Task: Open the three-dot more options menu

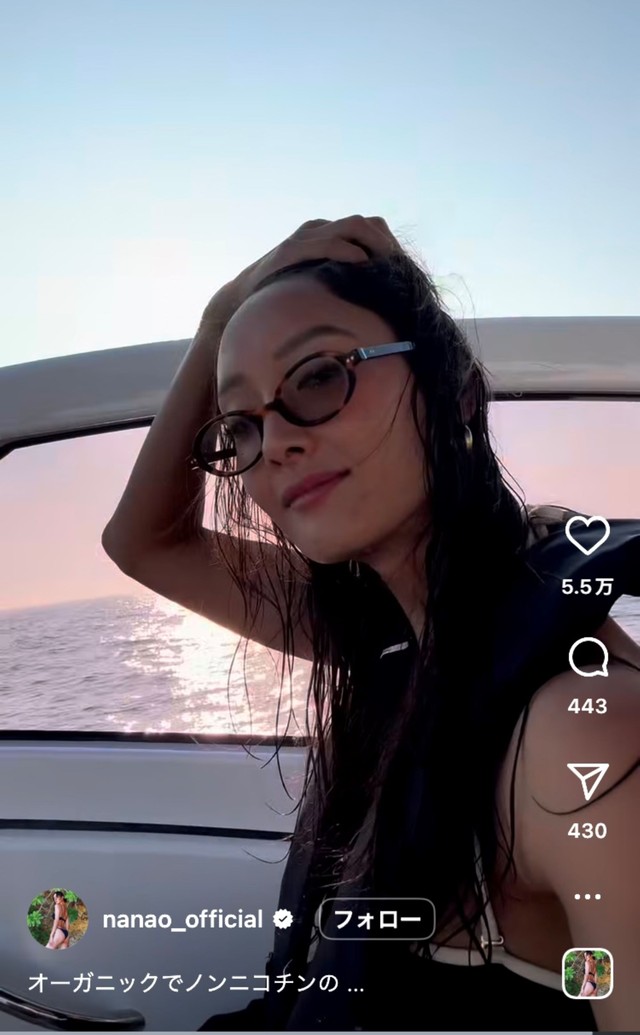Action: tap(587, 896)
